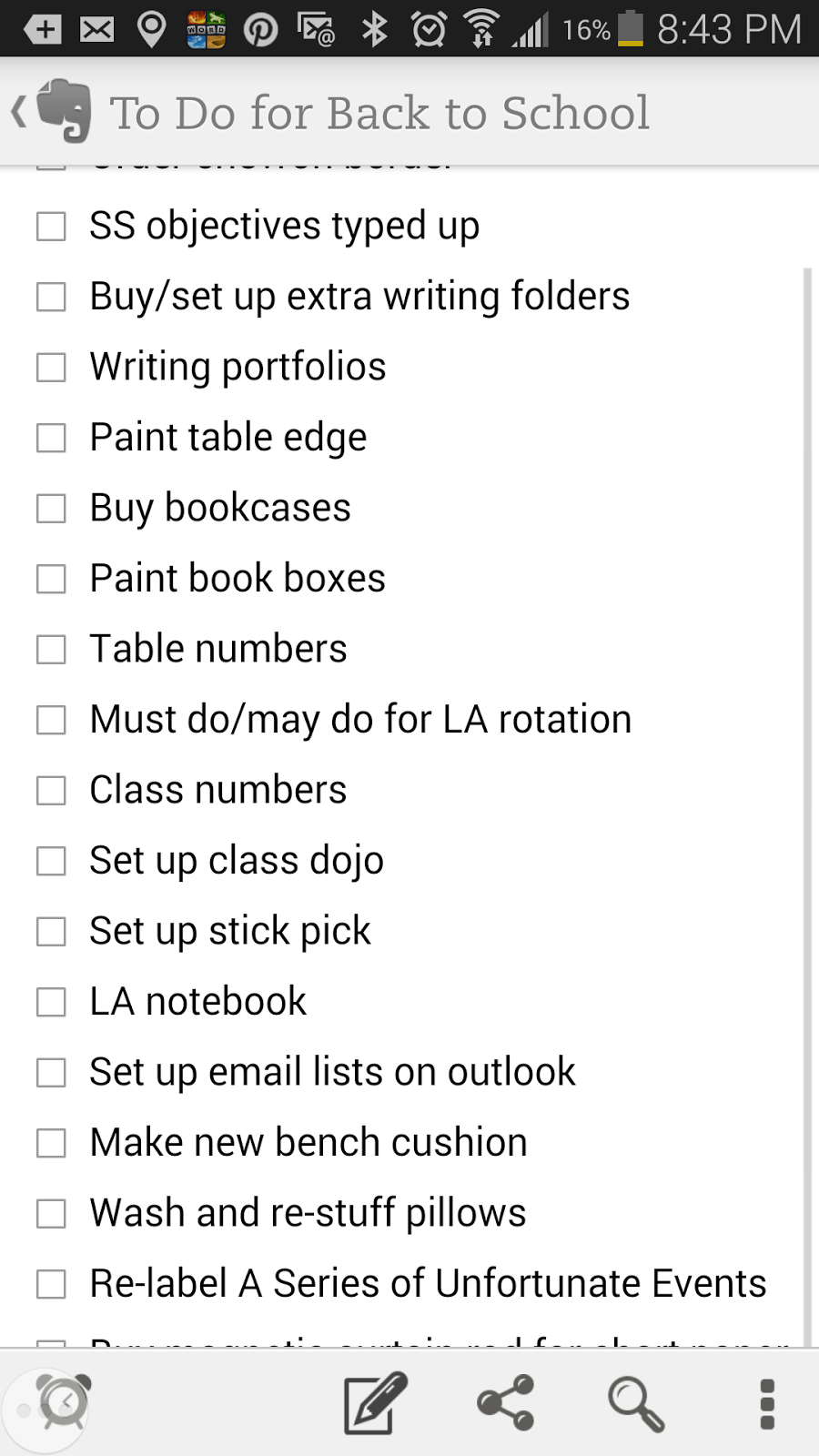Screen dimensions: 819x1456
Task: Check the Table numbers item
Action: coord(51,650)
